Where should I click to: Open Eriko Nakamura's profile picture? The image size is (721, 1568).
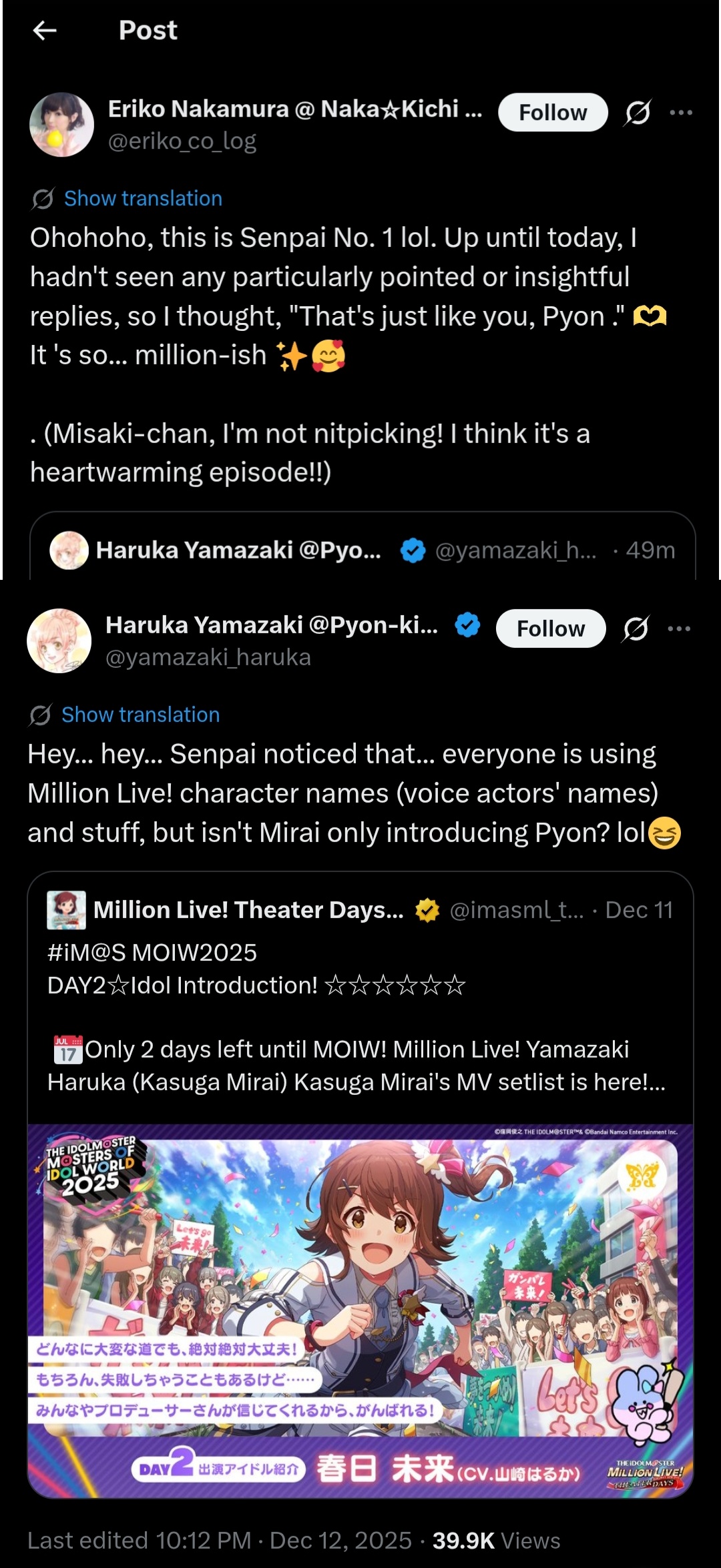pos(62,125)
